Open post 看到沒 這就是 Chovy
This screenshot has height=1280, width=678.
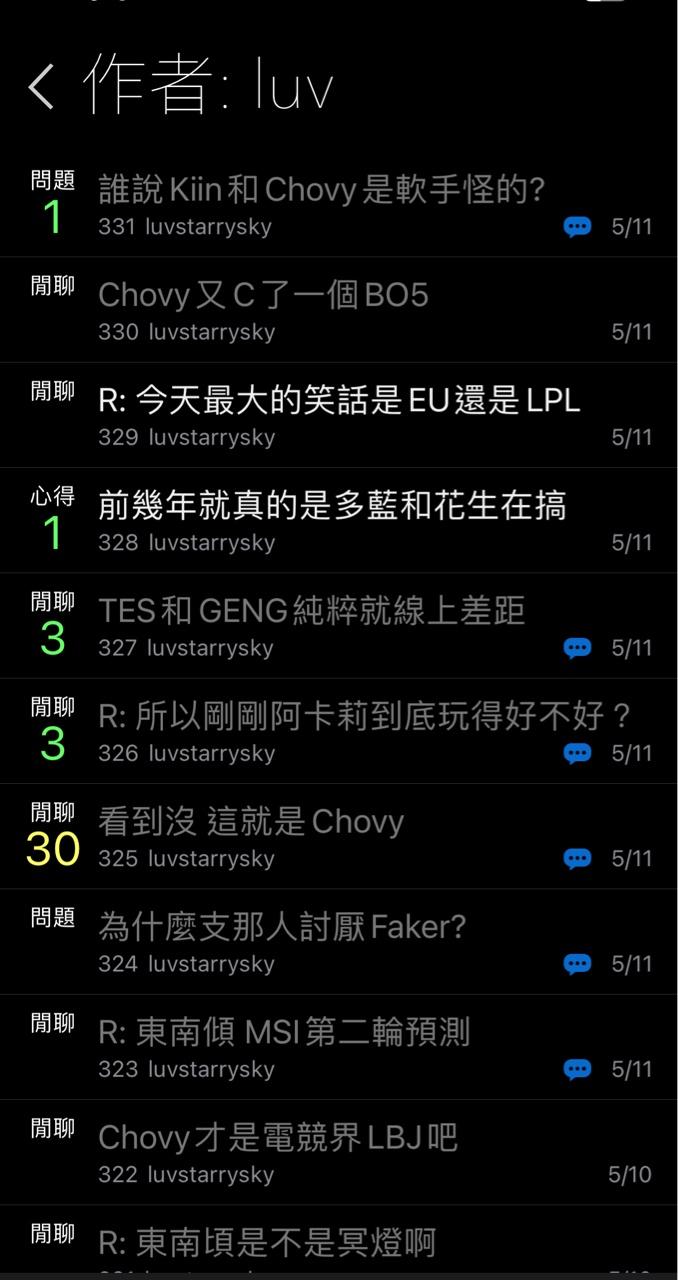(x=251, y=822)
